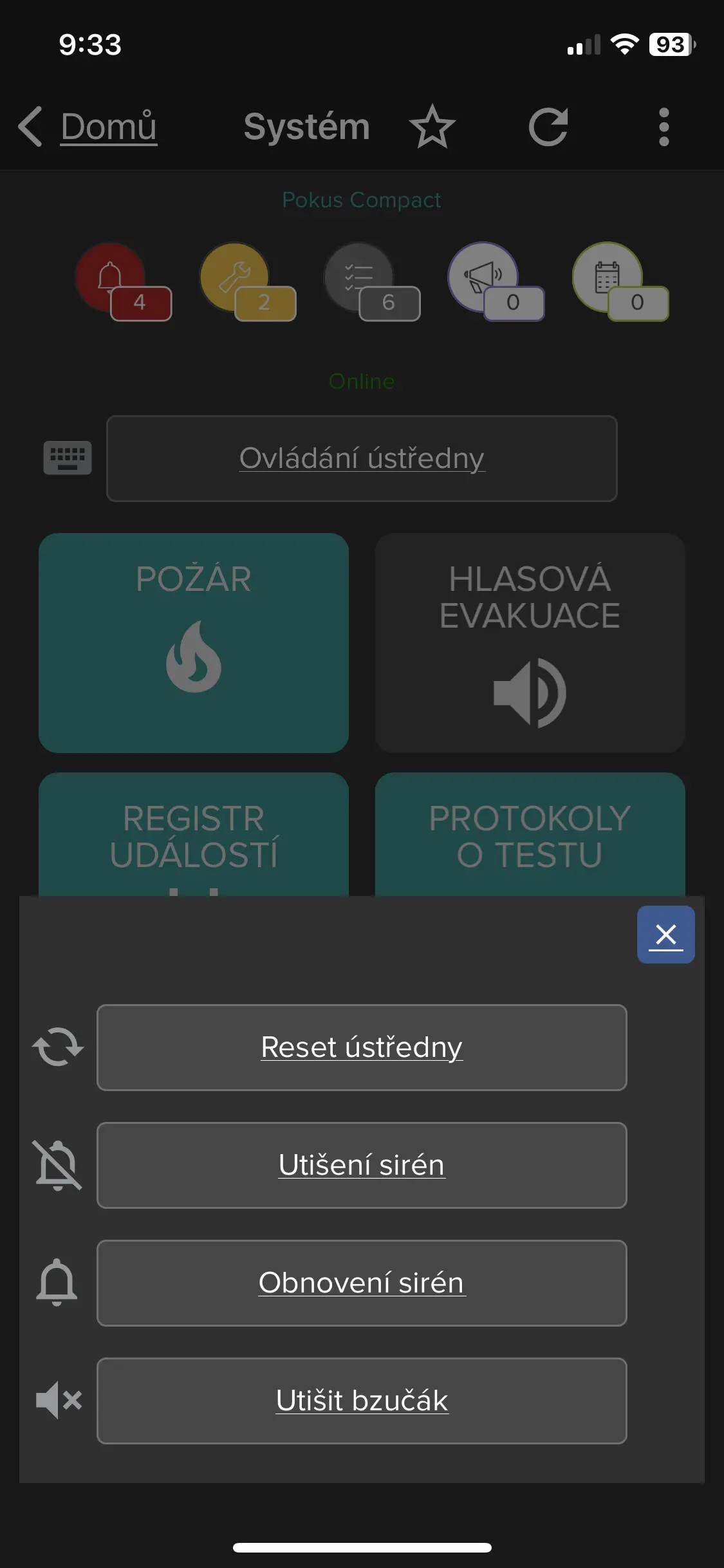This screenshot has width=724, height=1568.
Task: View the calendar indicator
Action: click(x=620, y=281)
